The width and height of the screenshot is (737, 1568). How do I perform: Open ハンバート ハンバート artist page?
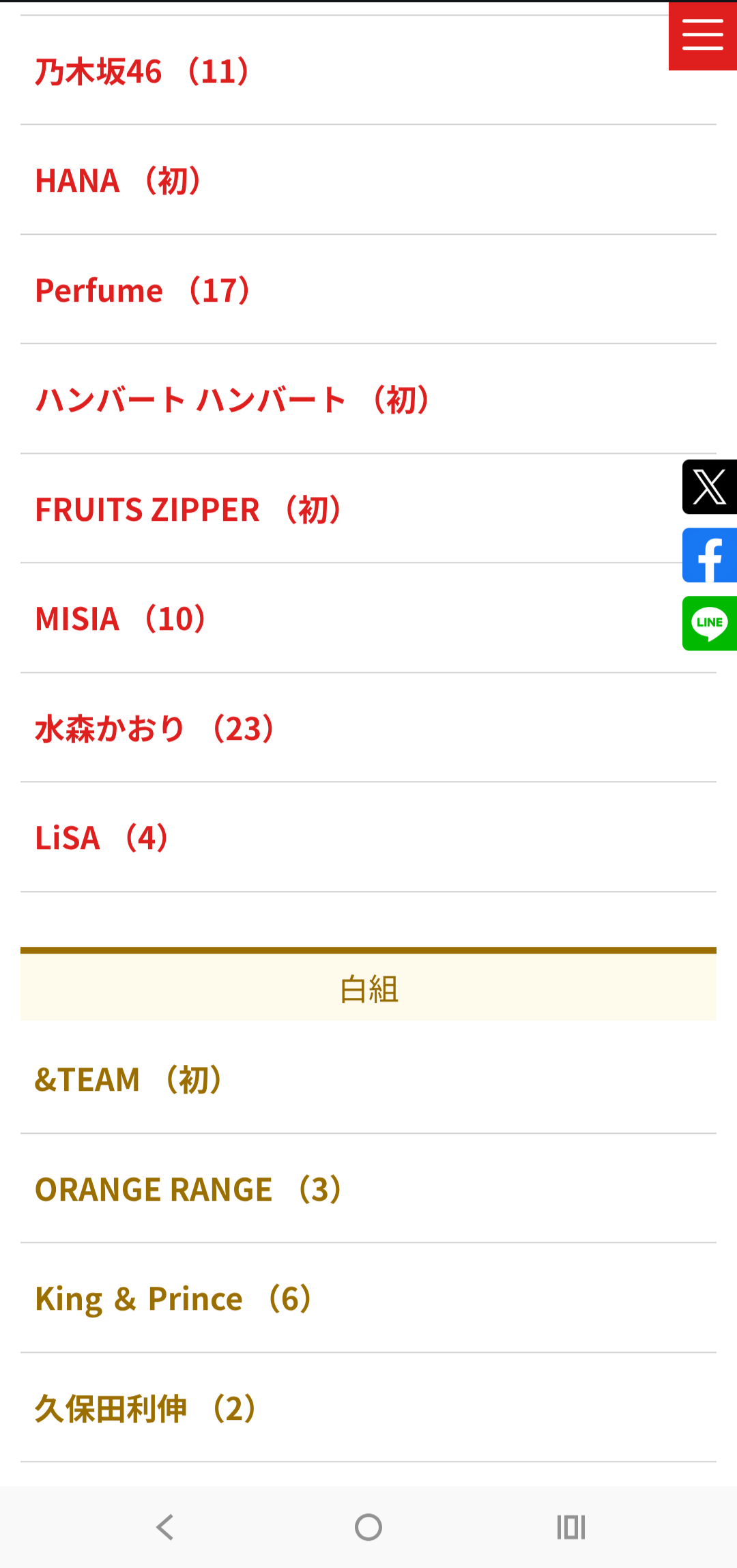[232, 400]
